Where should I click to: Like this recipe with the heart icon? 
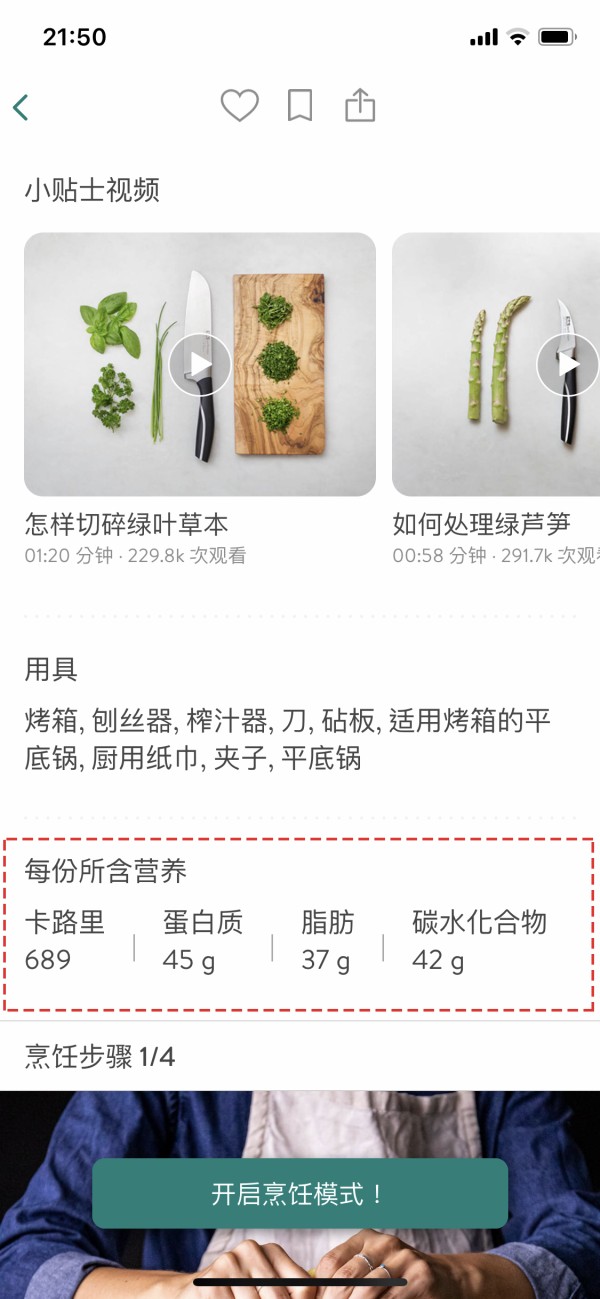pos(239,105)
